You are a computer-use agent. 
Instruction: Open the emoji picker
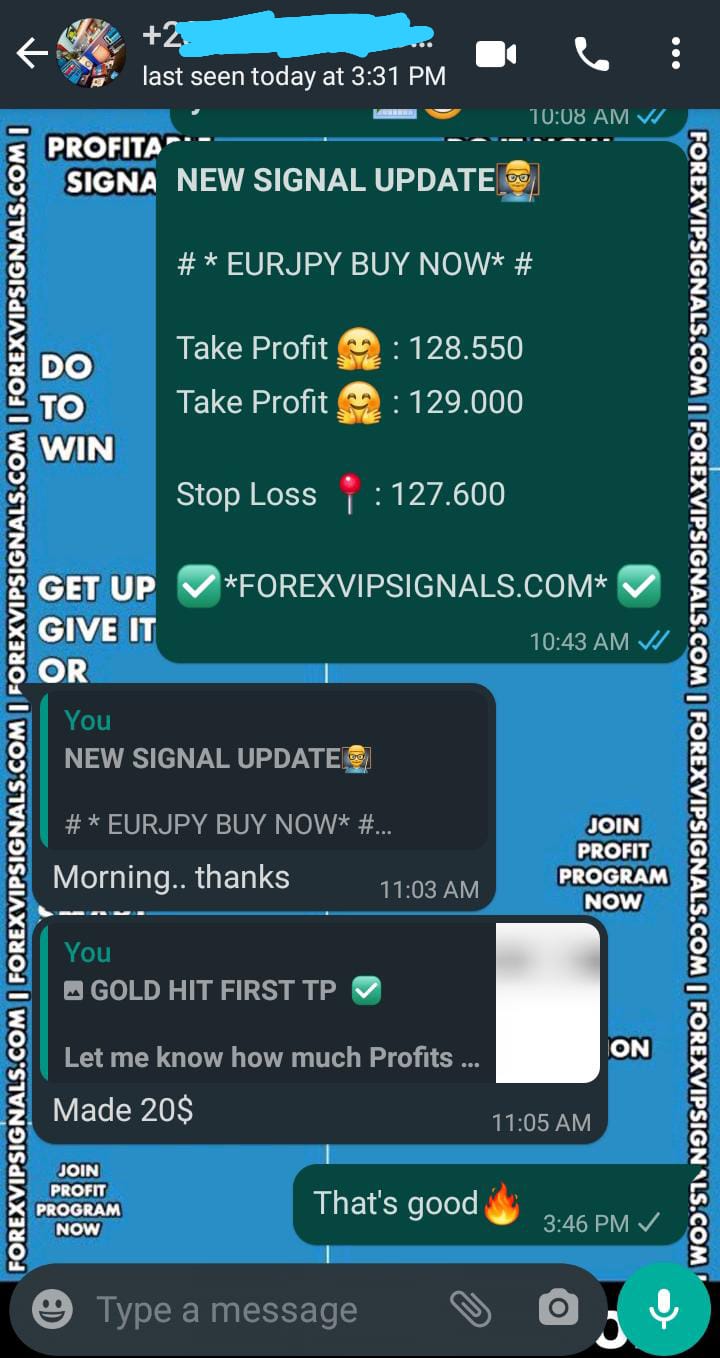[x=52, y=1308]
